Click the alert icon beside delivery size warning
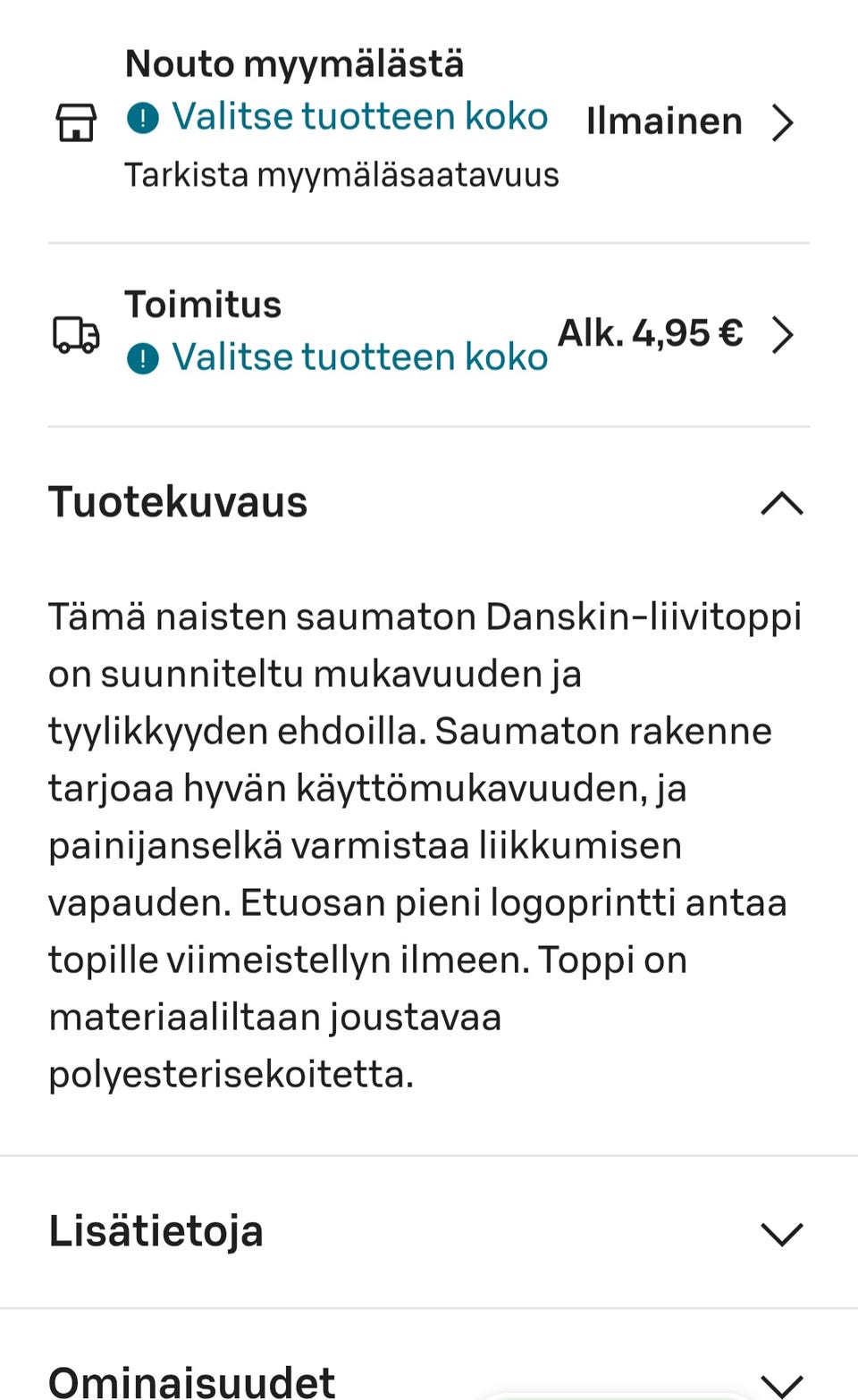 (143, 356)
